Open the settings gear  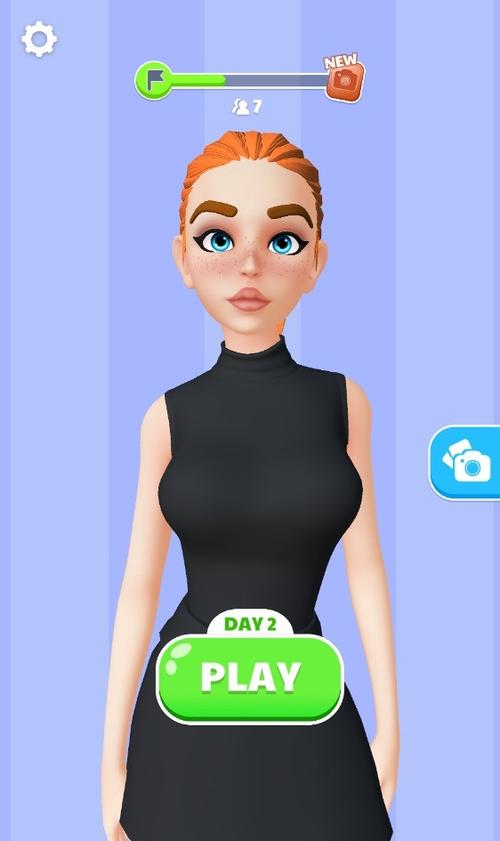[x=39, y=39]
